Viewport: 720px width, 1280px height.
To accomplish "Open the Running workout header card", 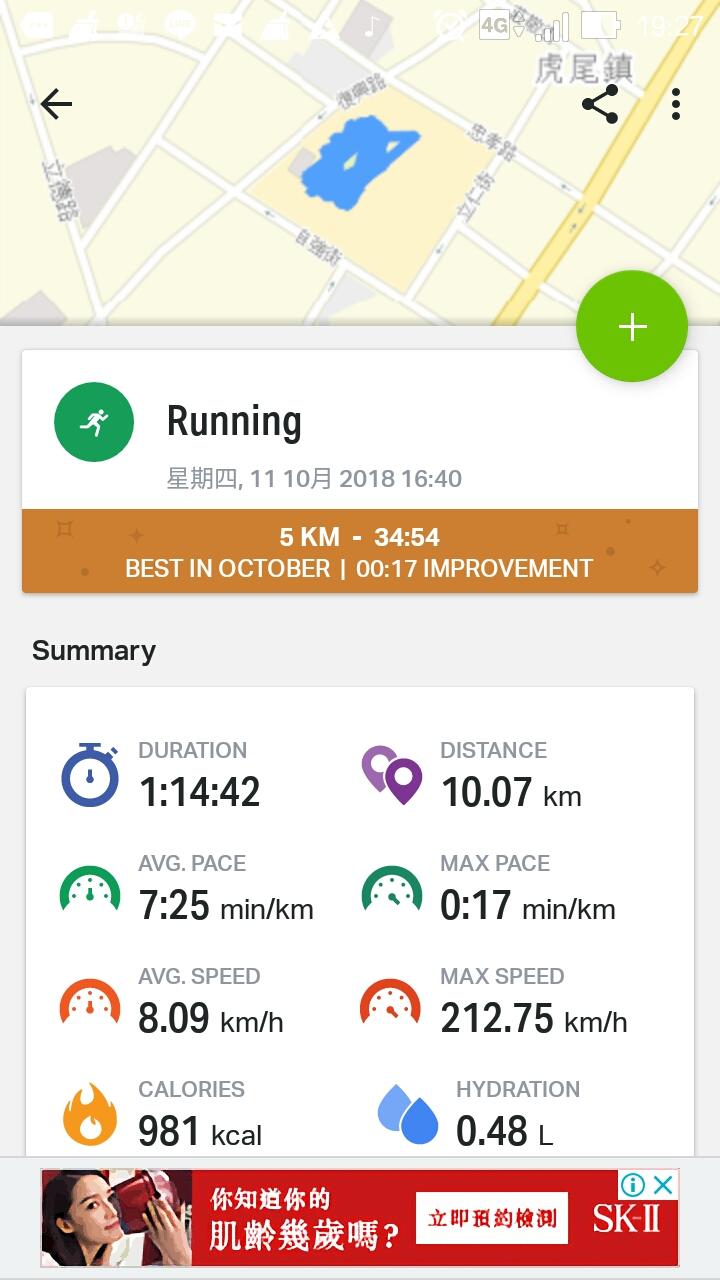I will [360, 430].
